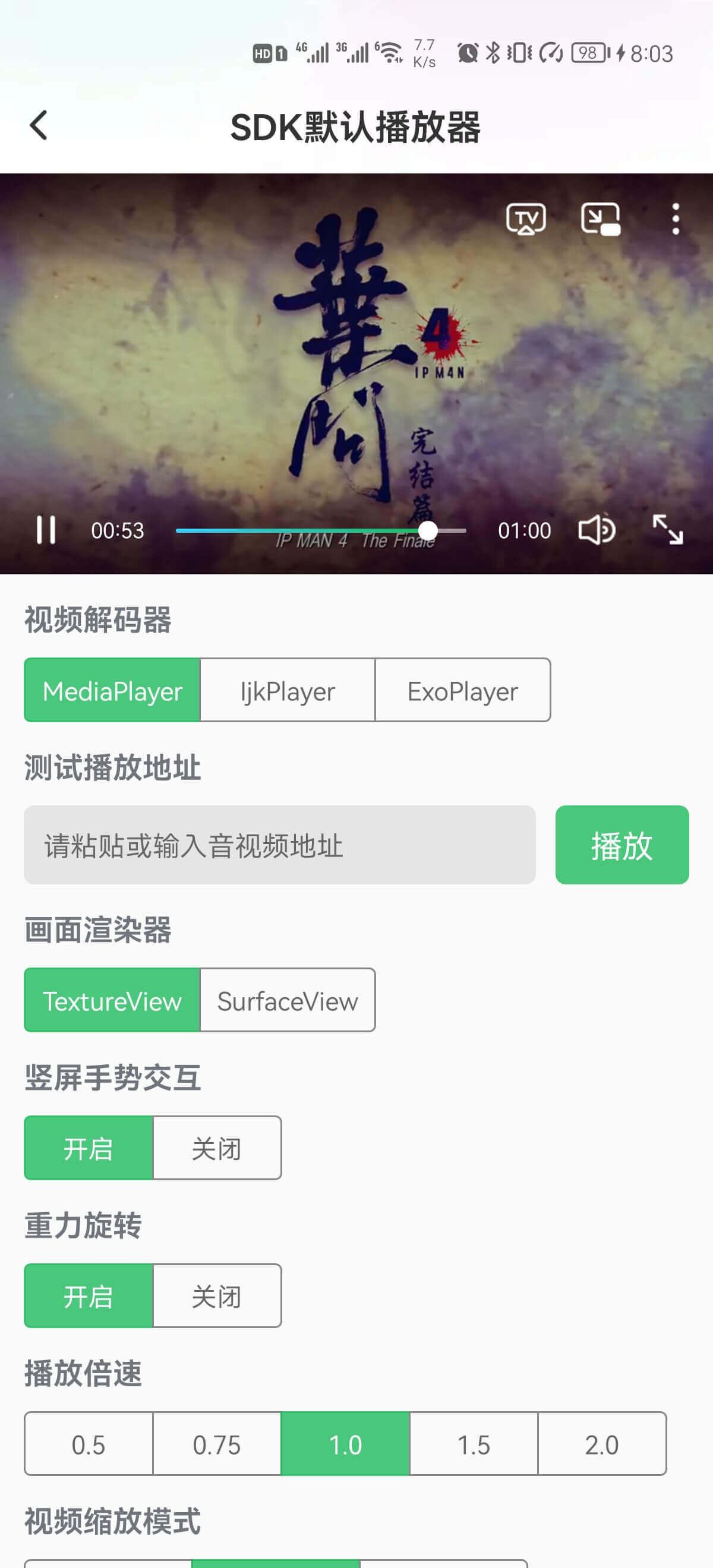
Task: Choose 1.5 playback speed
Action: point(474,1444)
